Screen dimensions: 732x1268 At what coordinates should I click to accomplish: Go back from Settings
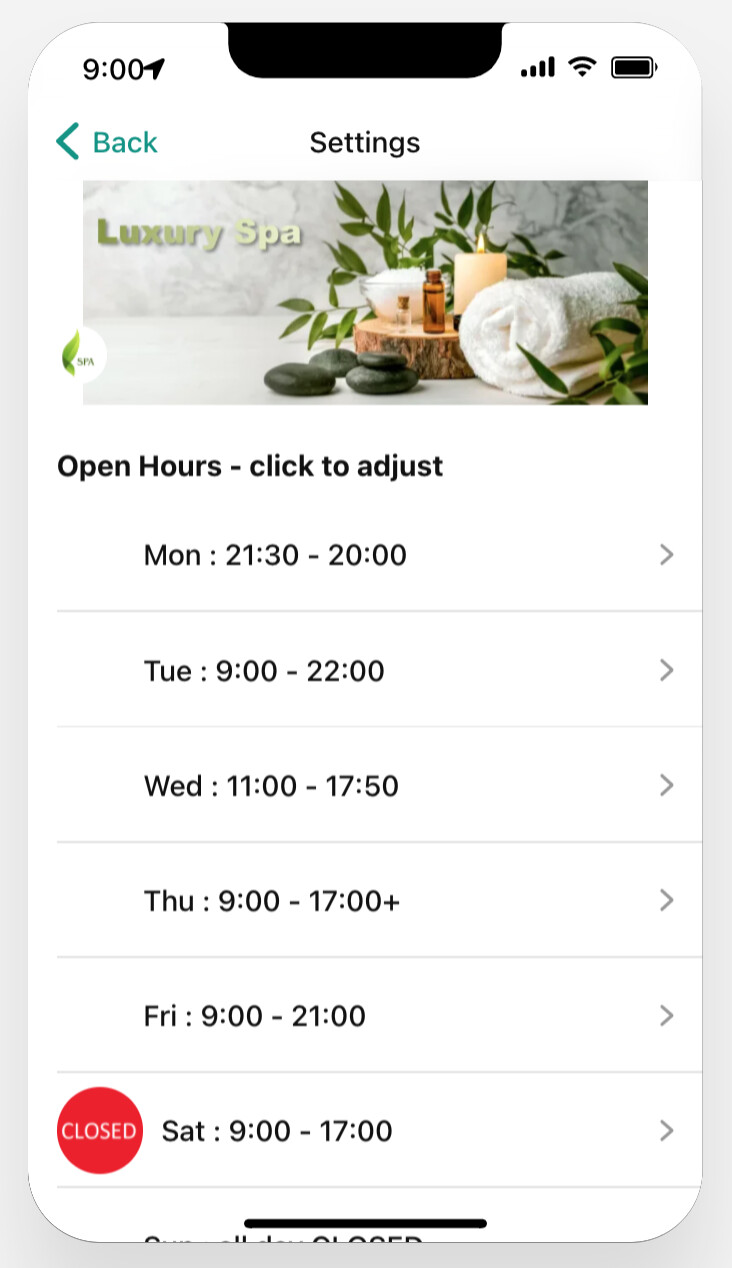(107, 142)
